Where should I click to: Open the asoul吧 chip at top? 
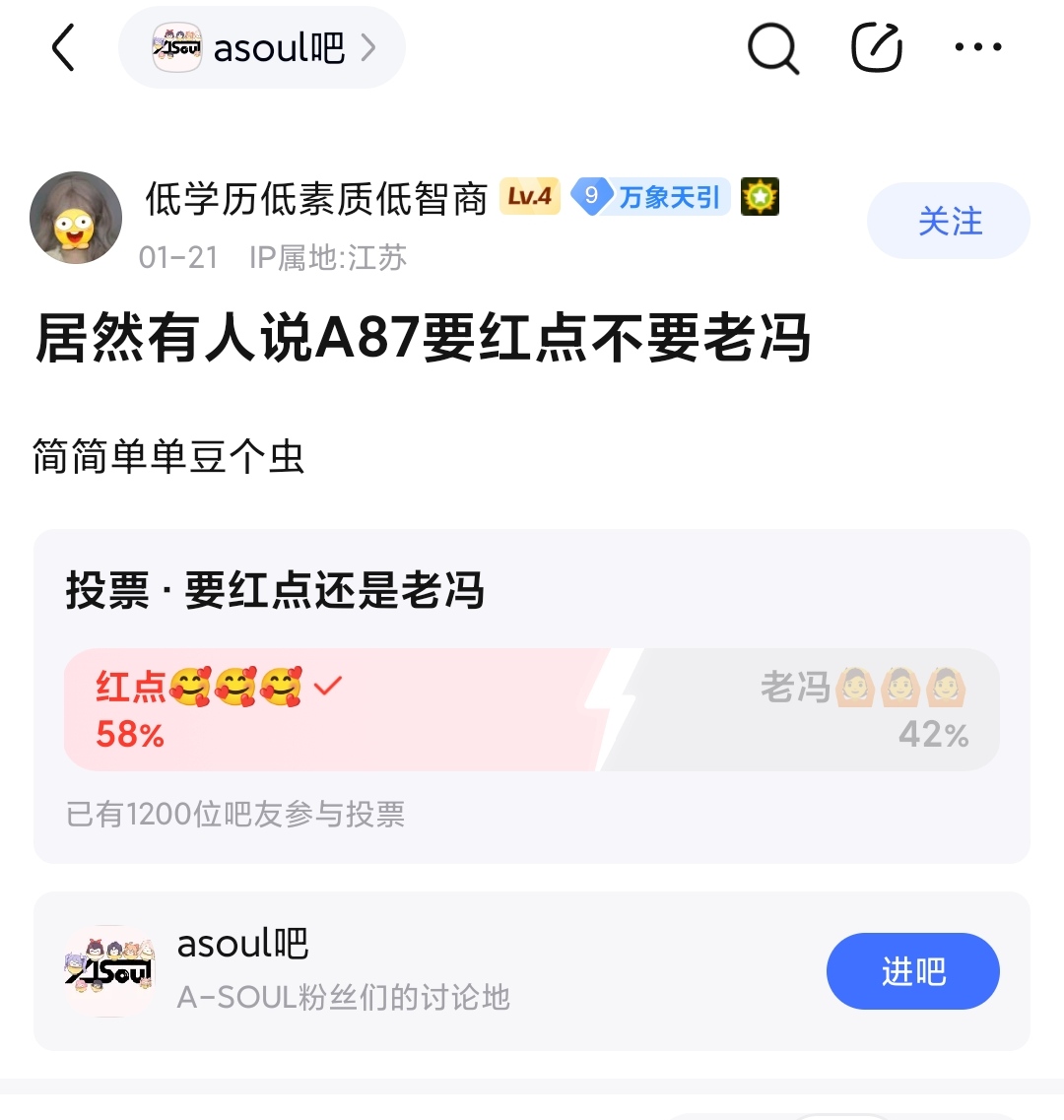[x=262, y=47]
